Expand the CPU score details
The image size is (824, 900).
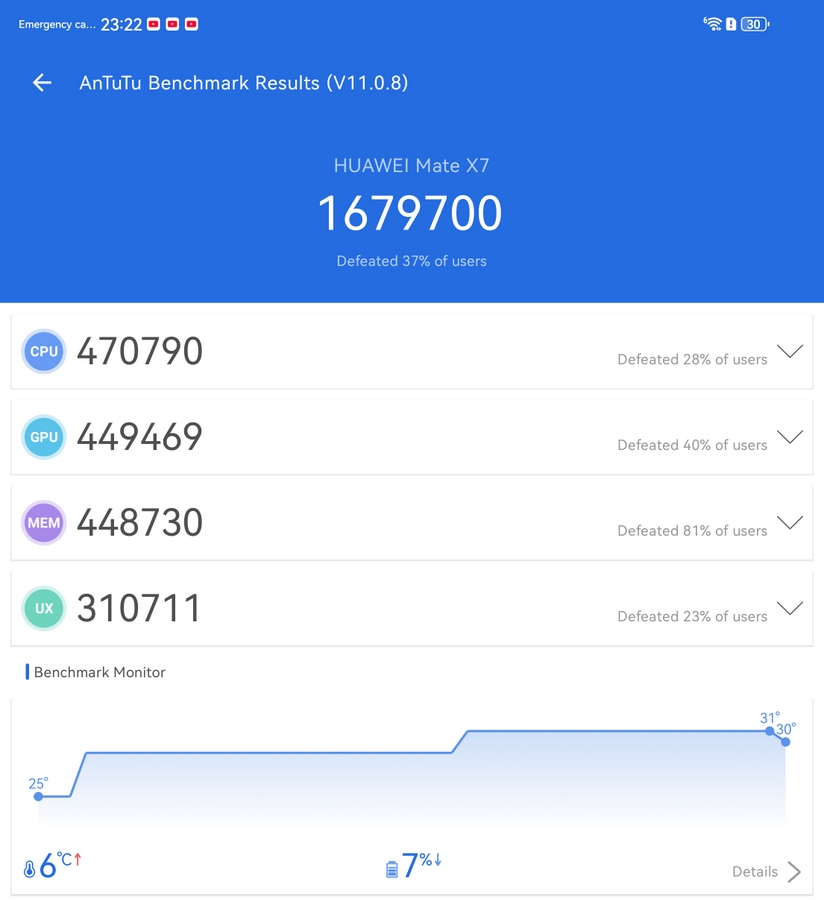(790, 352)
